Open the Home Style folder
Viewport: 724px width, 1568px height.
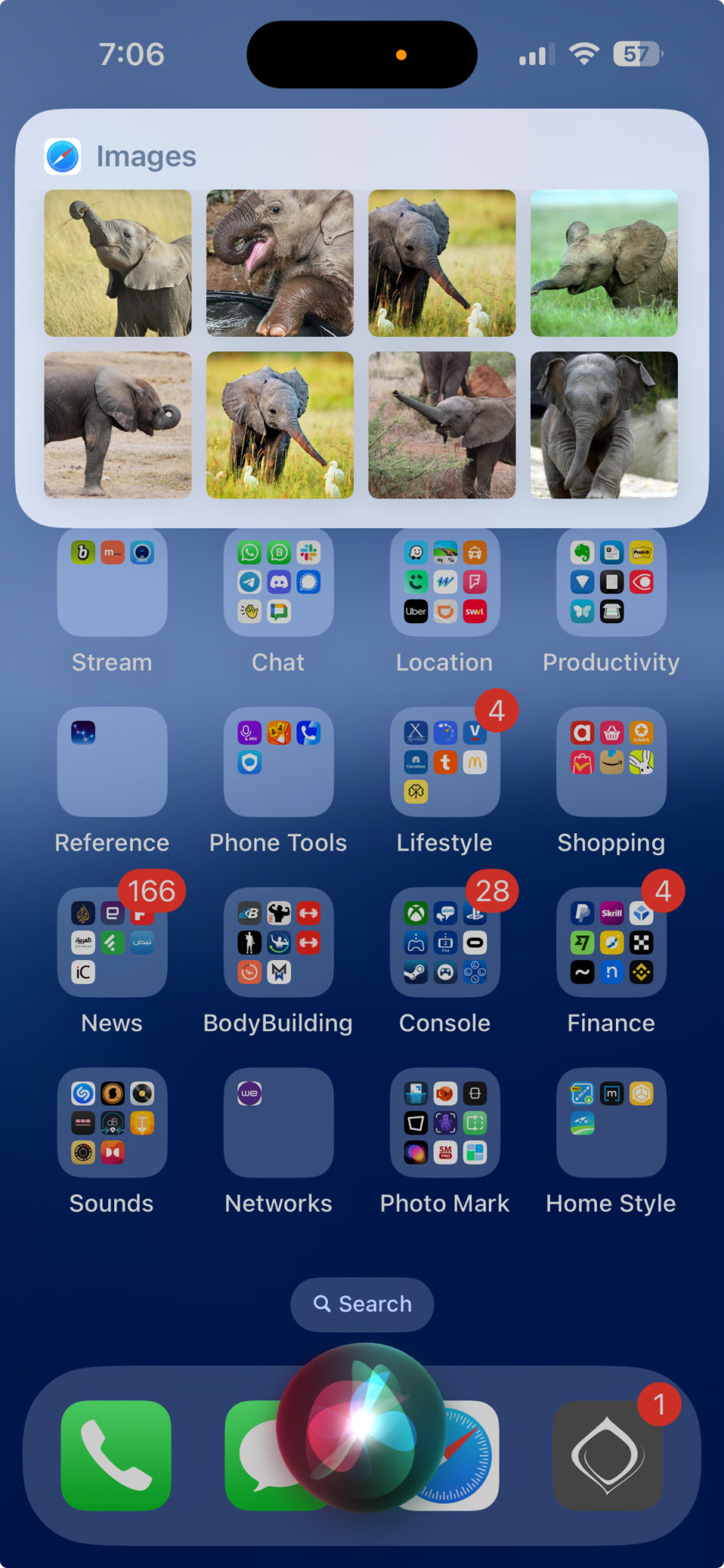point(611,1122)
